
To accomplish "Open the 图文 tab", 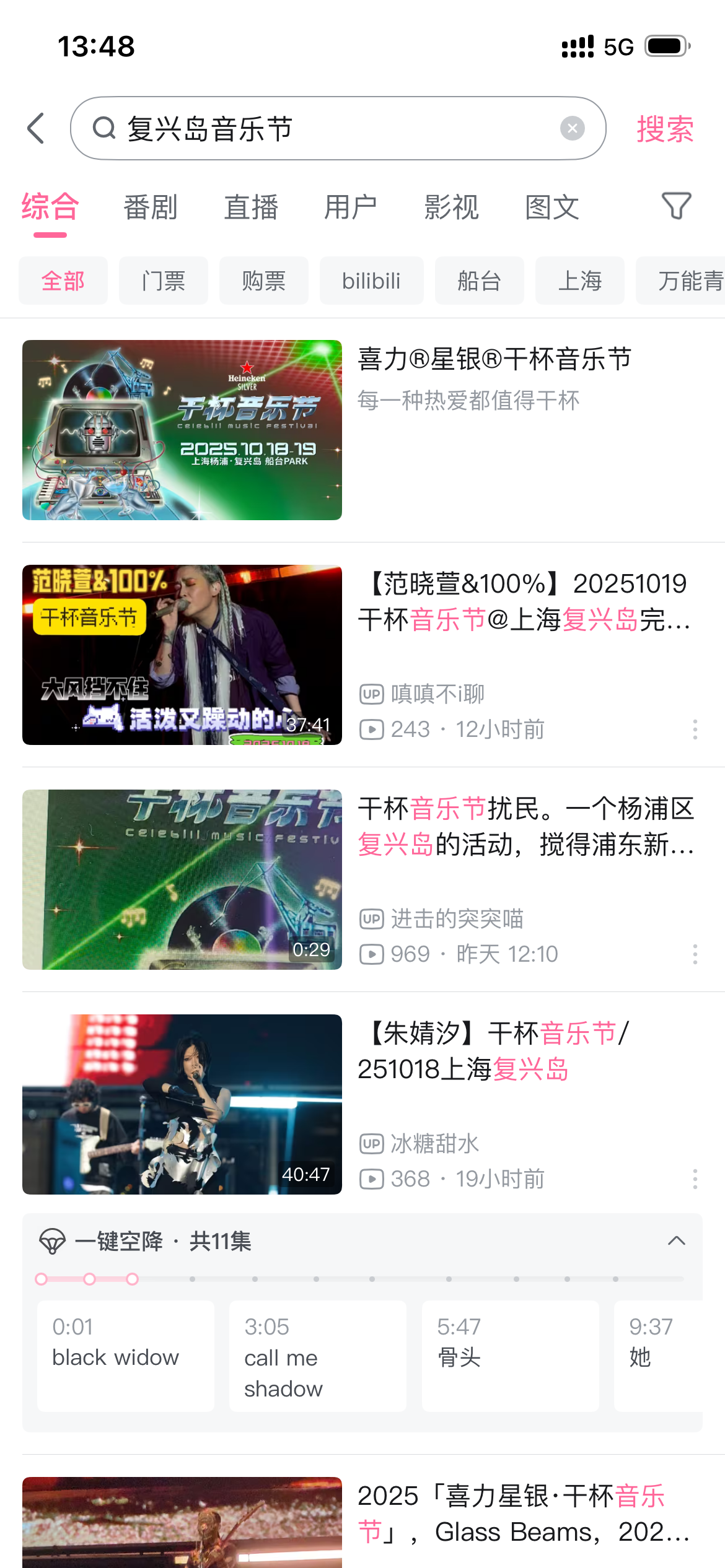I will coord(551,207).
